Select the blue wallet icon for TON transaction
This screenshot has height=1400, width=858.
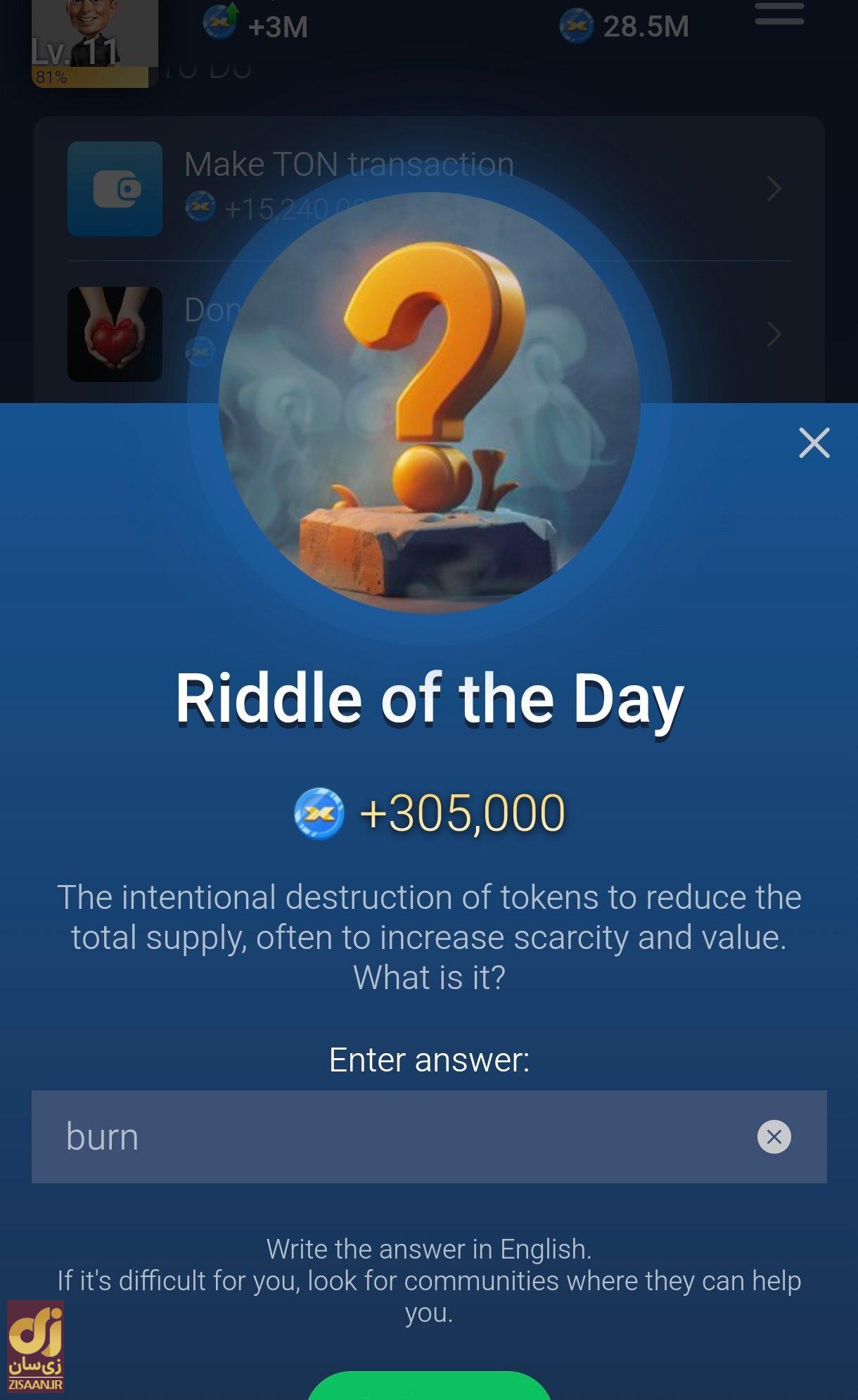click(115, 188)
